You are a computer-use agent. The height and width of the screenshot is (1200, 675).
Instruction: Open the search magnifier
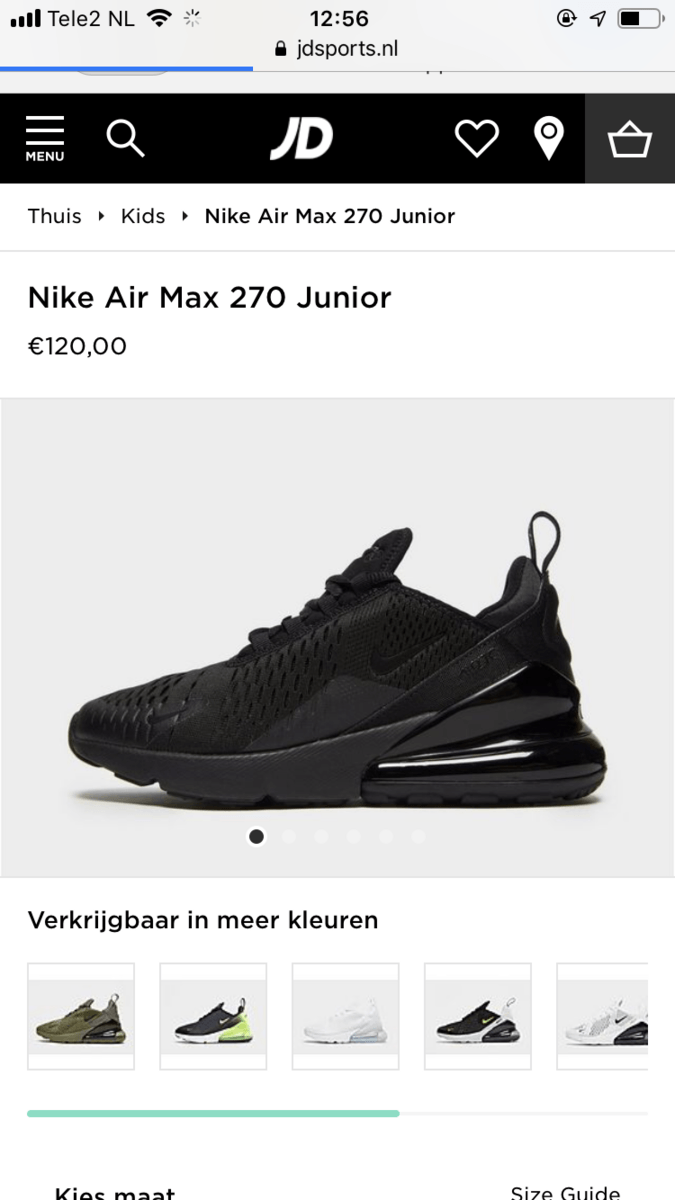click(125, 138)
